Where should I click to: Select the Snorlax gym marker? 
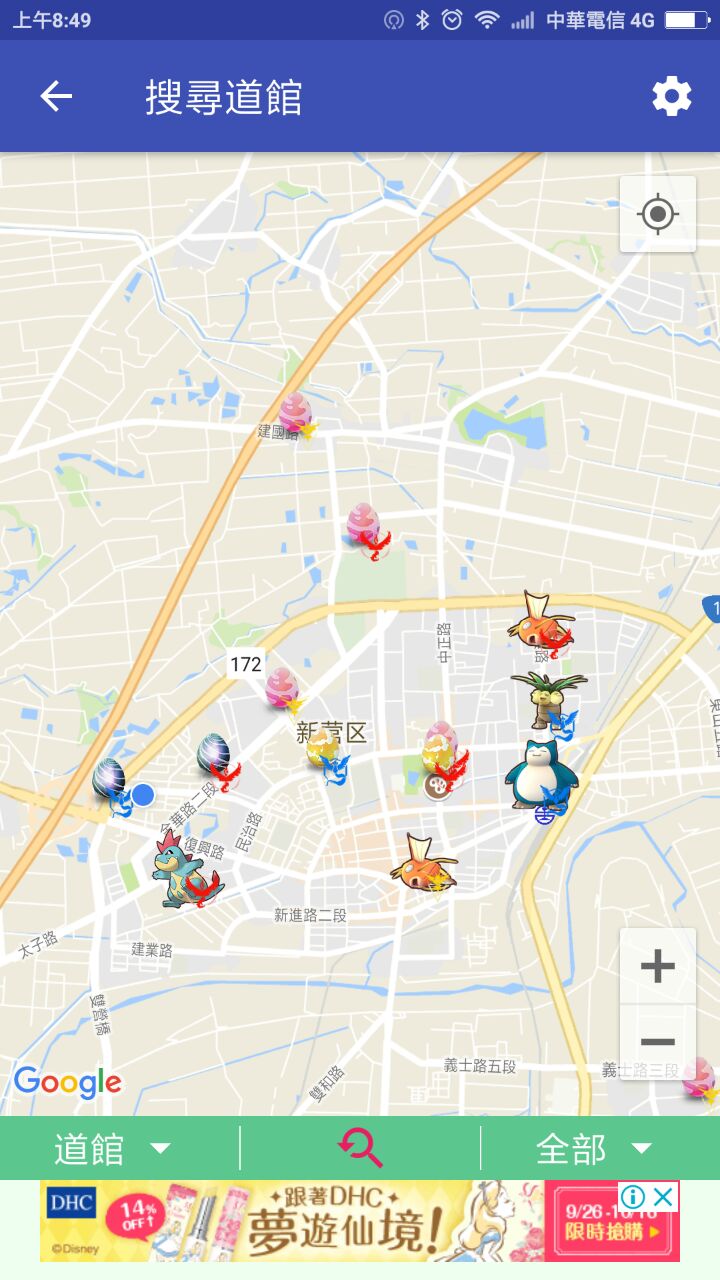[x=536, y=774]
